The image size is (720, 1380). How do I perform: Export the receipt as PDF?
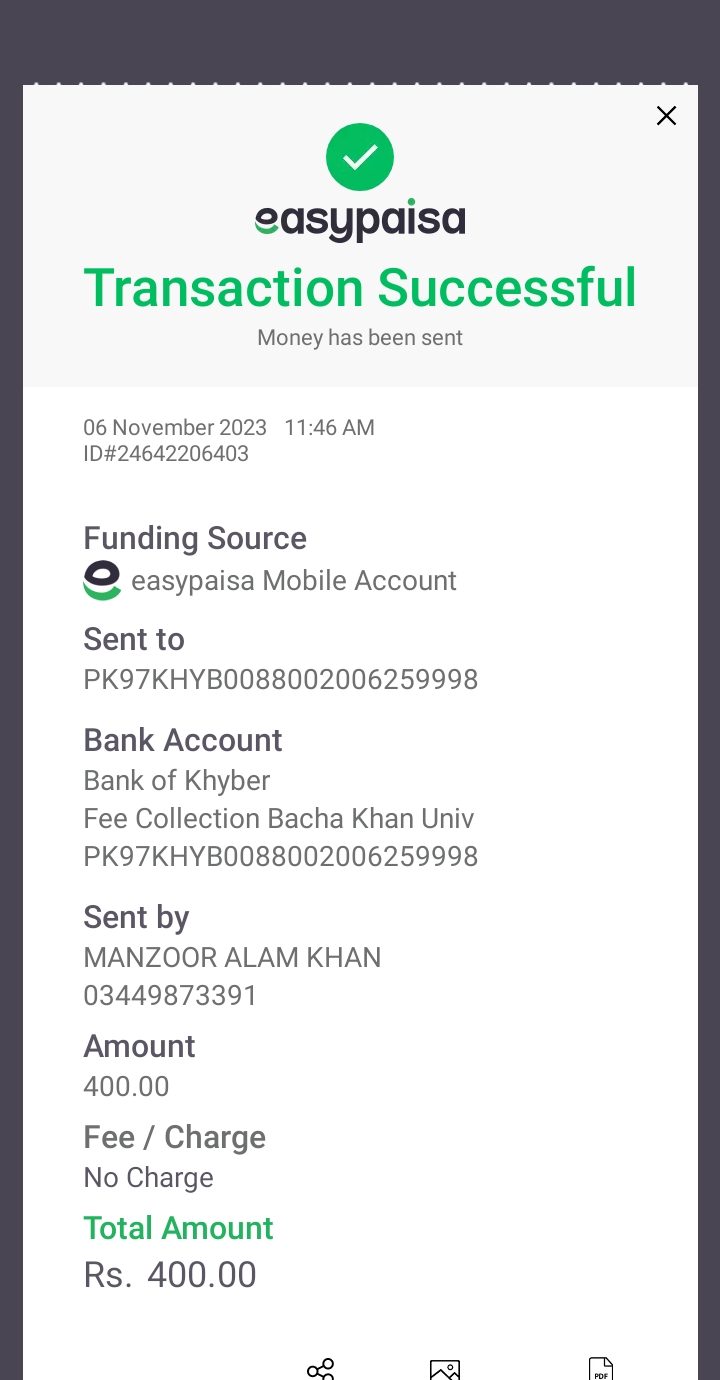coord(601,1369)
